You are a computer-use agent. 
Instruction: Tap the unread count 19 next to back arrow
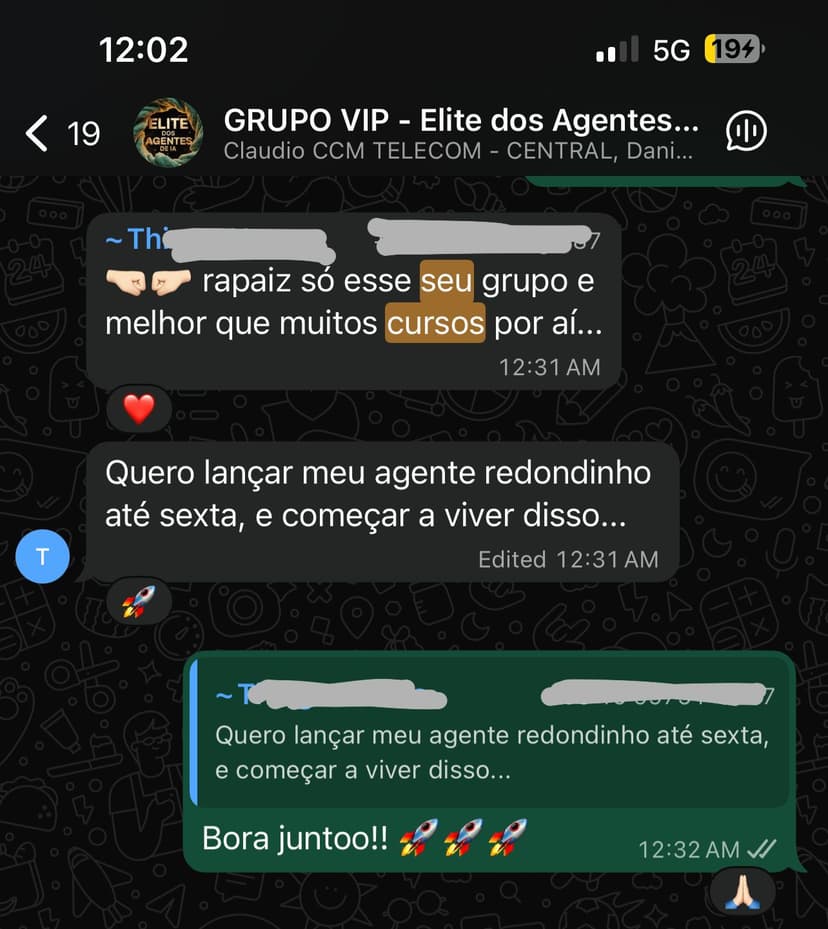pos(83,131)
